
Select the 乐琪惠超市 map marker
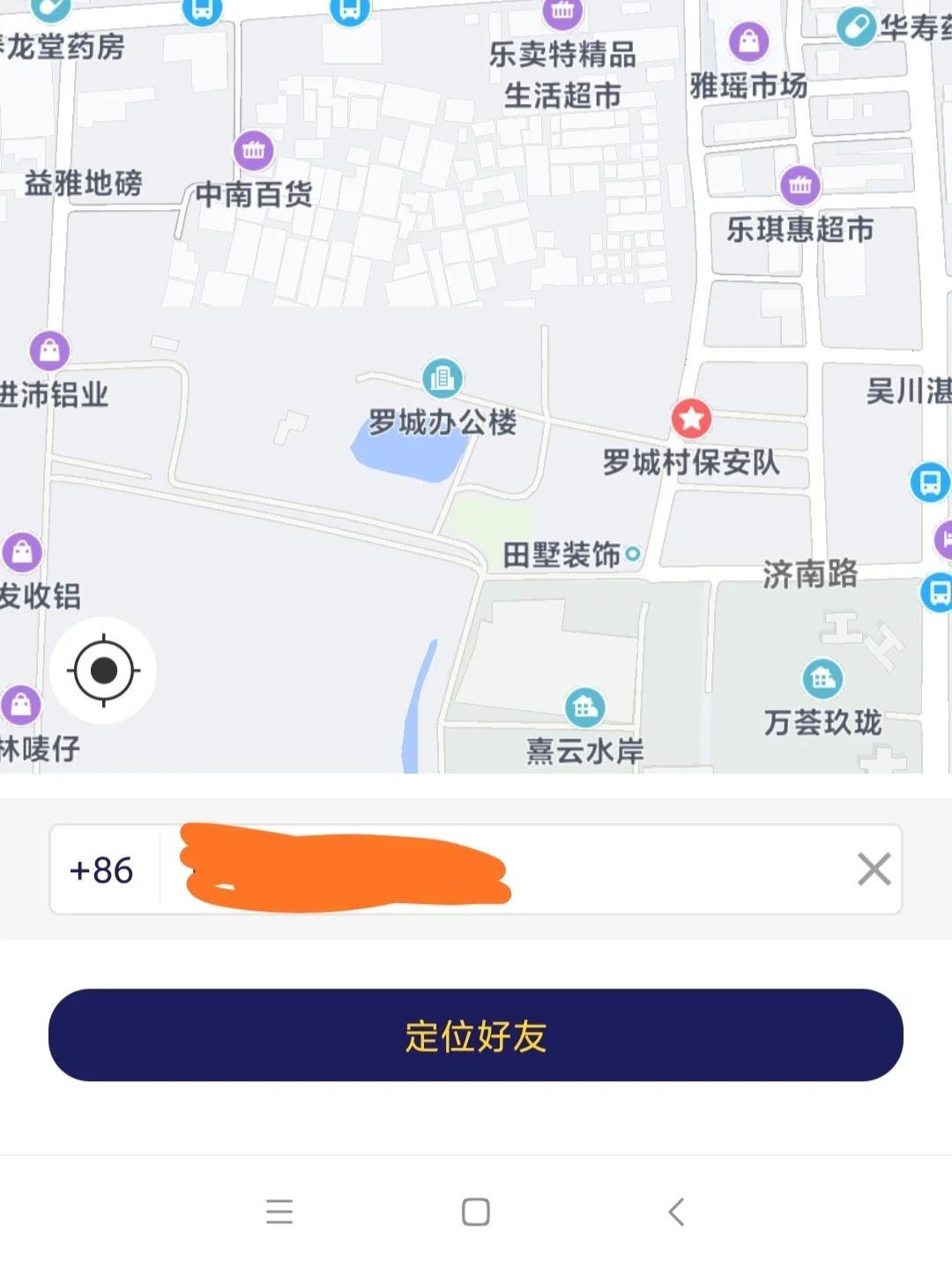pyautogui.click(x=800, y=185)
